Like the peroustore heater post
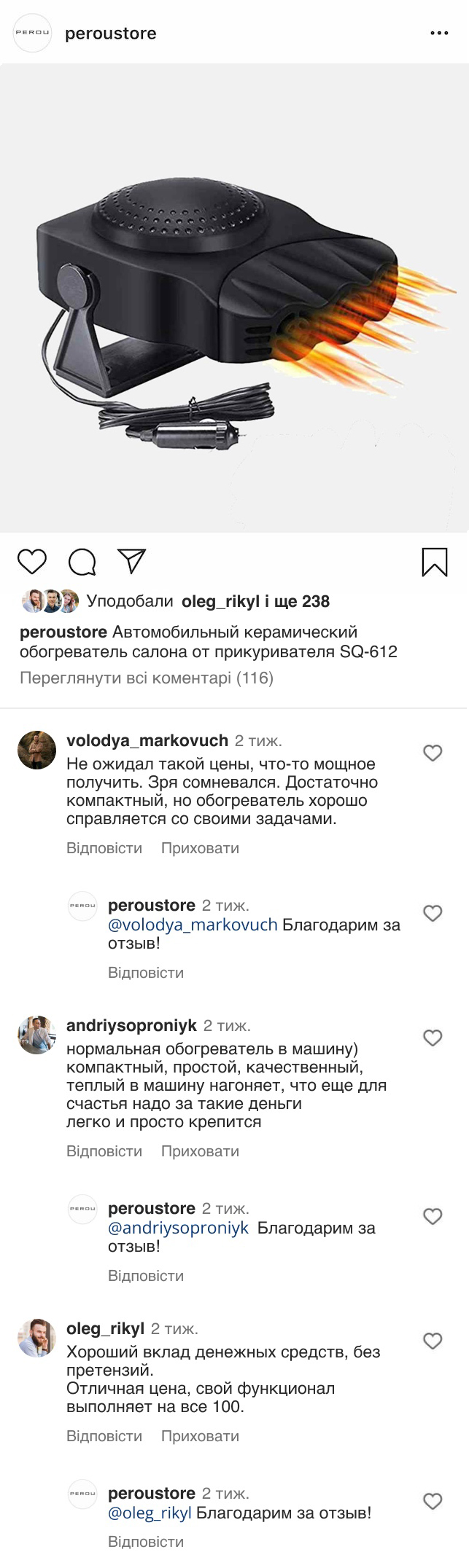 click(x=32, y=562)
